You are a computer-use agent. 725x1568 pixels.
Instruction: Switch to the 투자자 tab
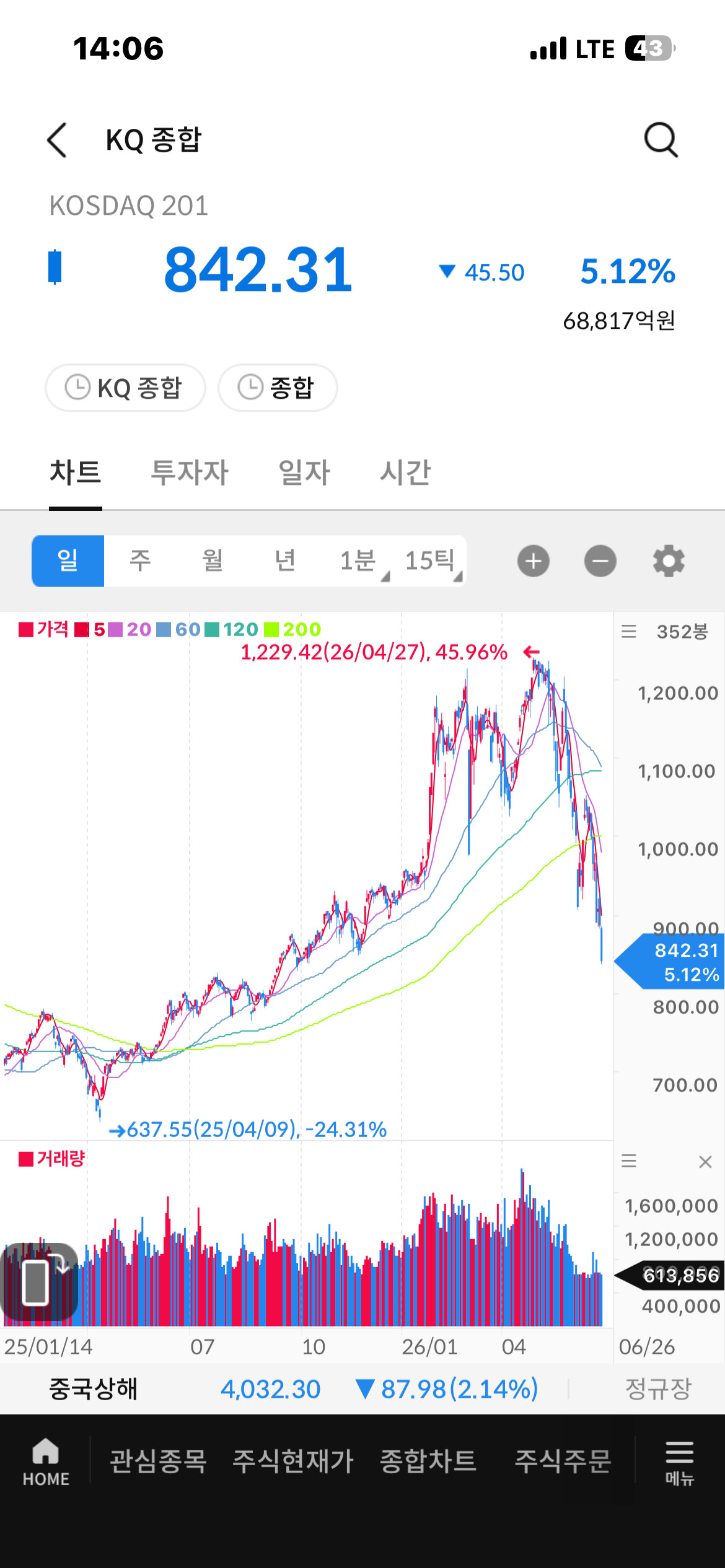coord(190,473)
